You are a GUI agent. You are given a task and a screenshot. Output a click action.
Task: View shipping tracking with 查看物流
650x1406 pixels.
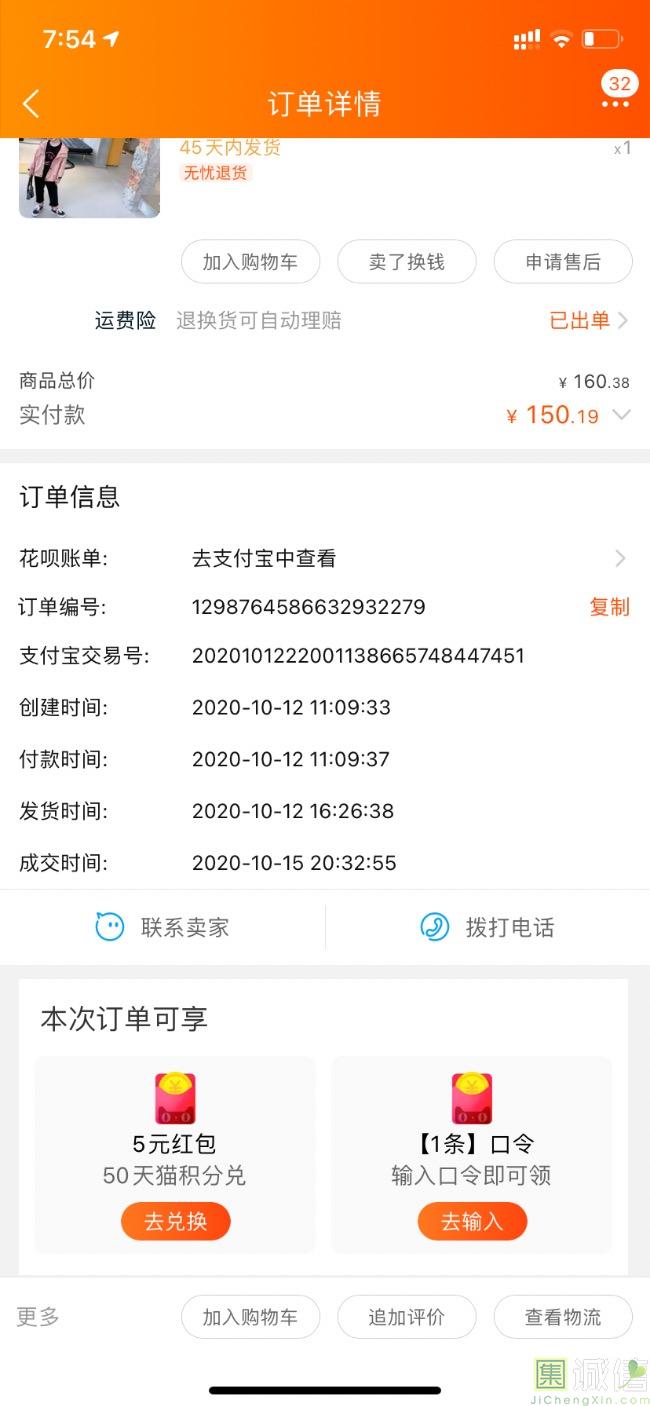(563, 1317)
